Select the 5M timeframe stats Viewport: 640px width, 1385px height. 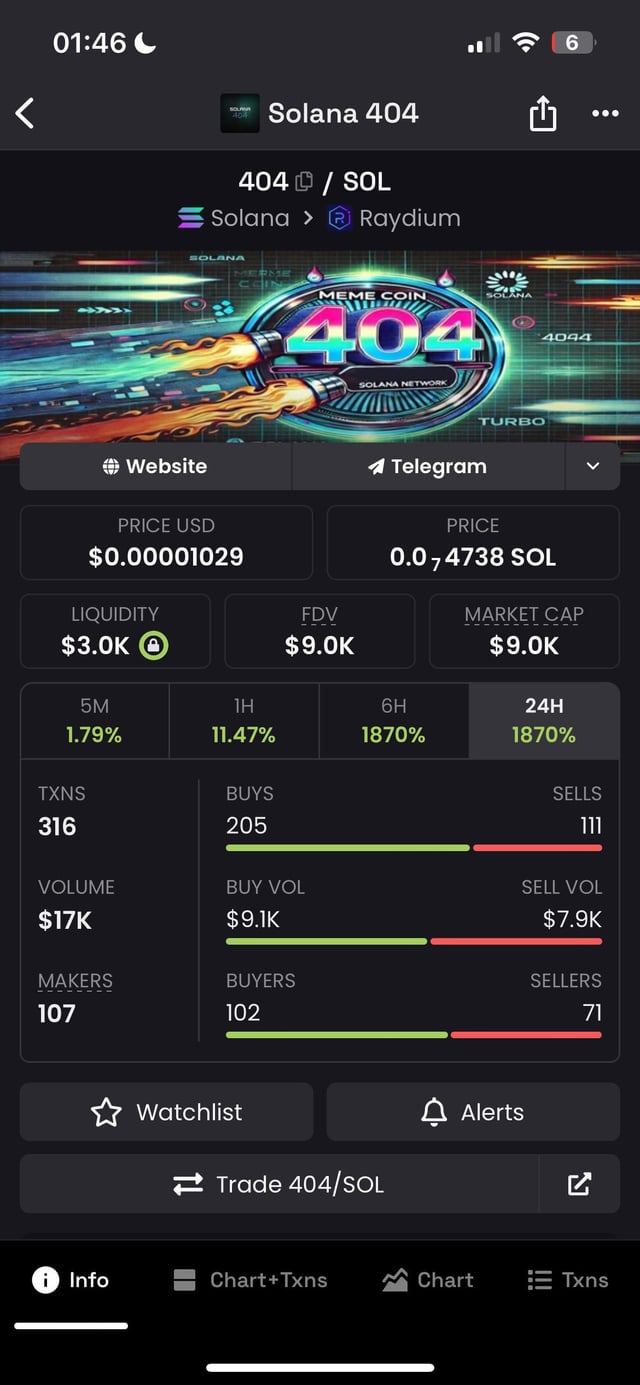[x=94, y=720]
